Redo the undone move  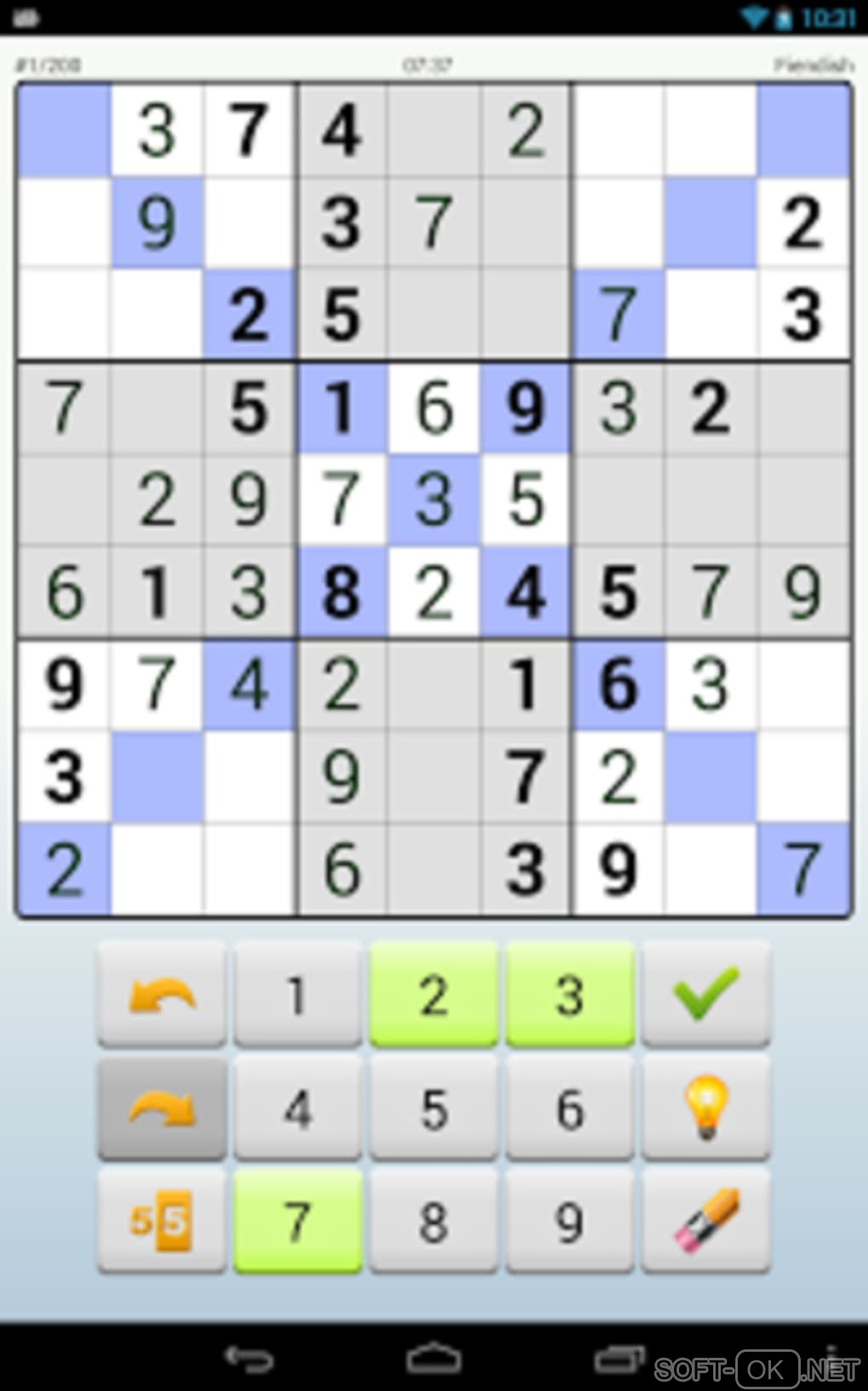(x=162, y=1108)
